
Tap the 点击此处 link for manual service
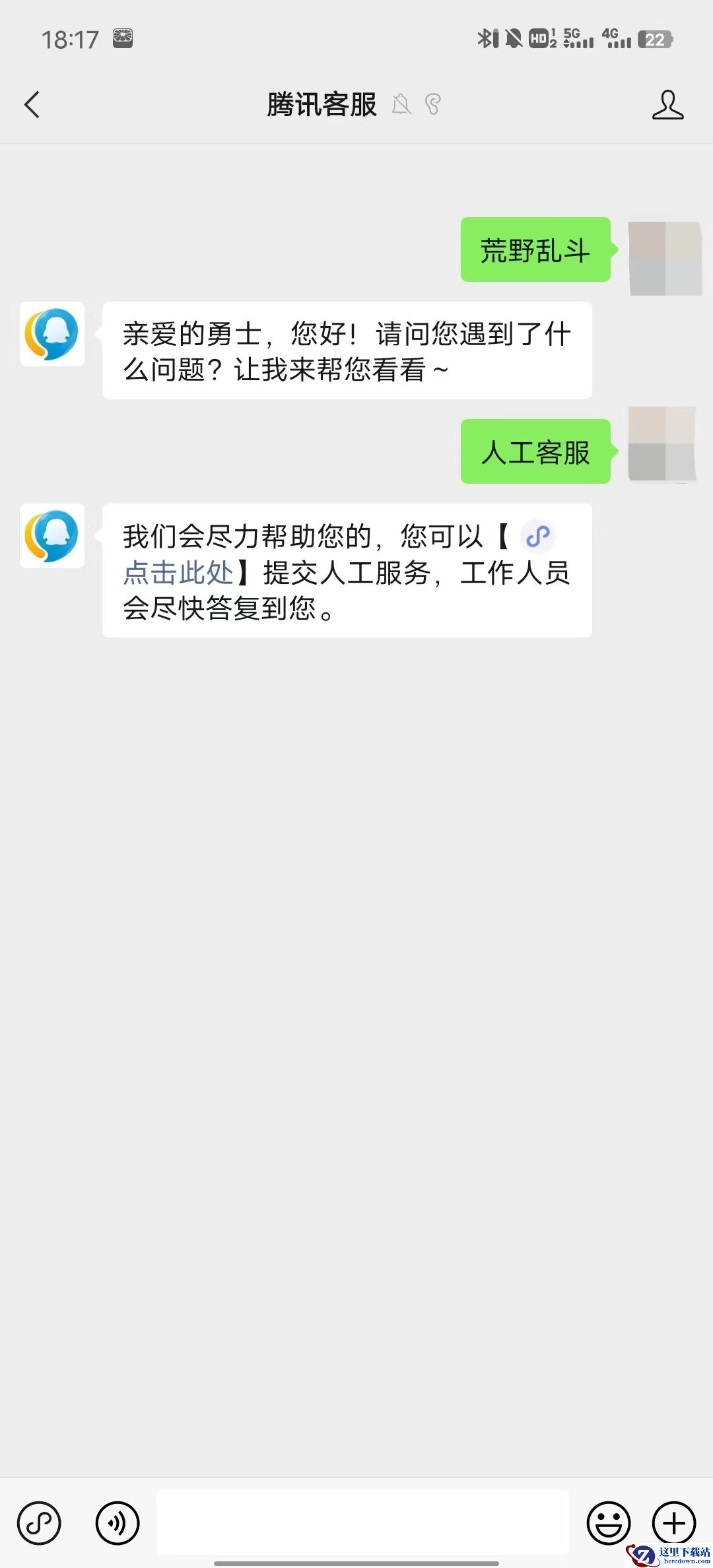tap(178, 572)
